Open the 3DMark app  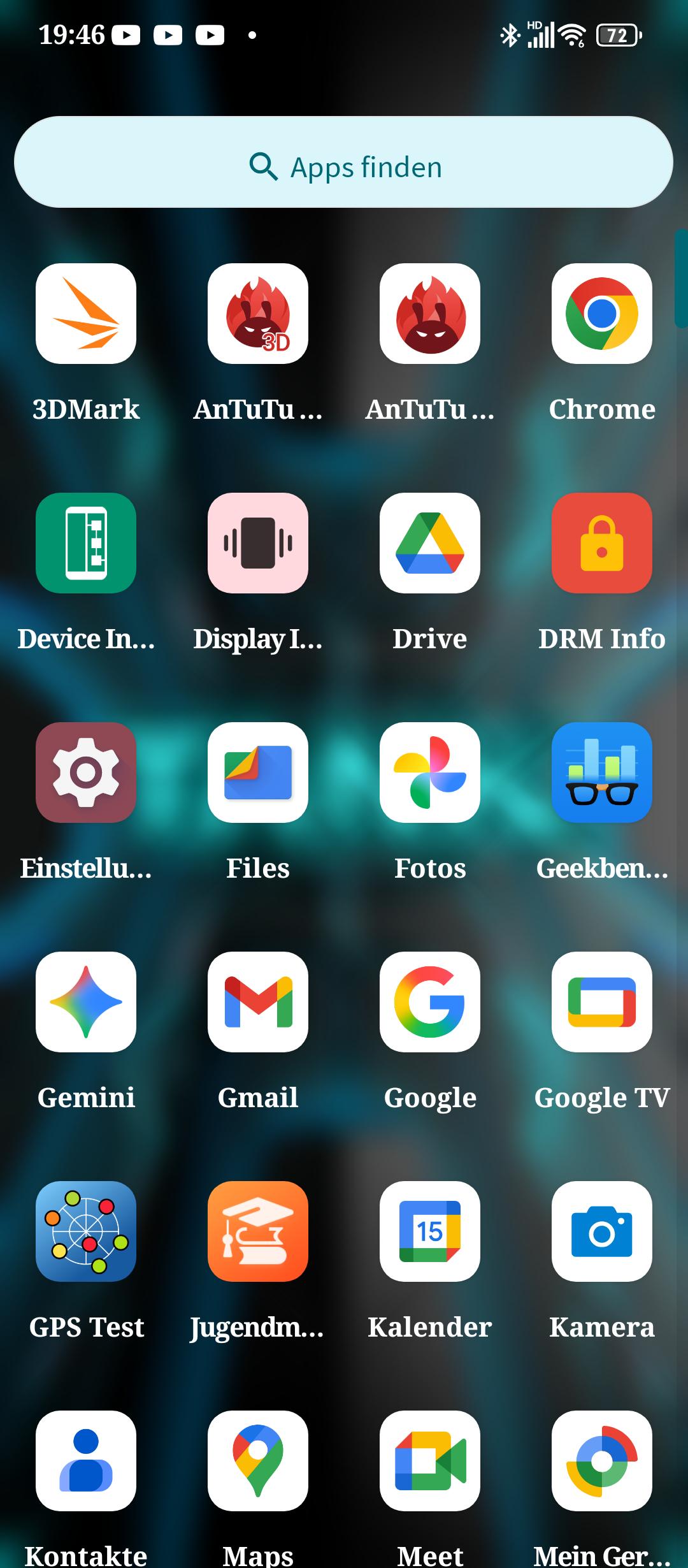point(86,314)
